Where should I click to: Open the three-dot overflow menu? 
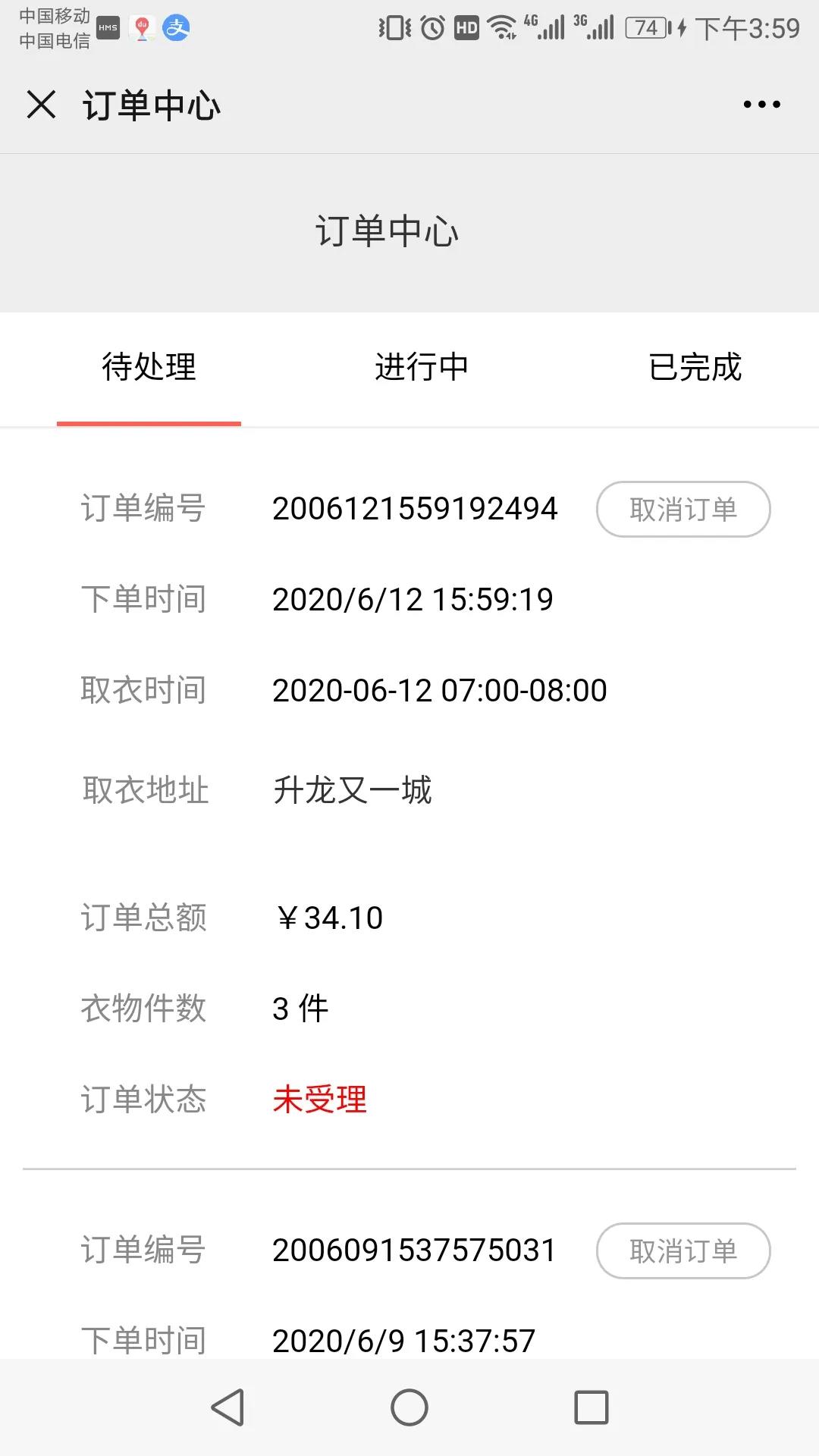pos(761,105)
